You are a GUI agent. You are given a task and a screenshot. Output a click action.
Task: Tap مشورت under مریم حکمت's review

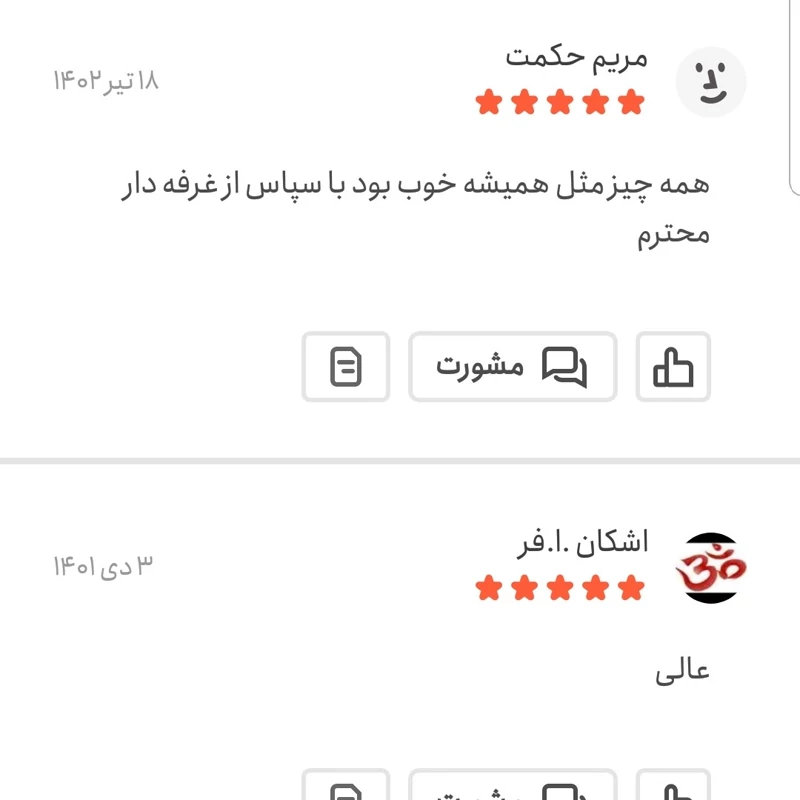tap(512, 367)
